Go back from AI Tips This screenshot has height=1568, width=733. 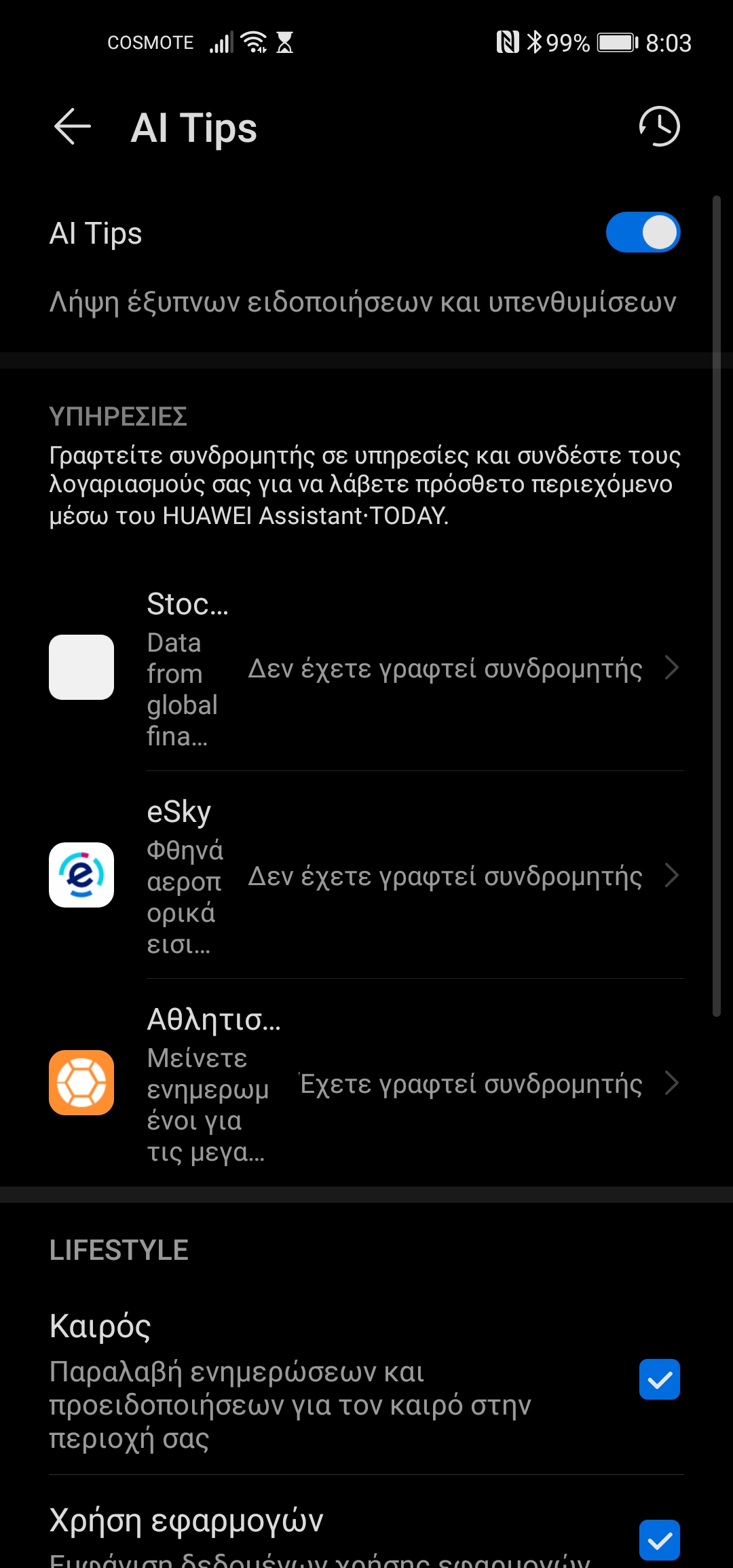pyautogui.click(x=73, y=127)
